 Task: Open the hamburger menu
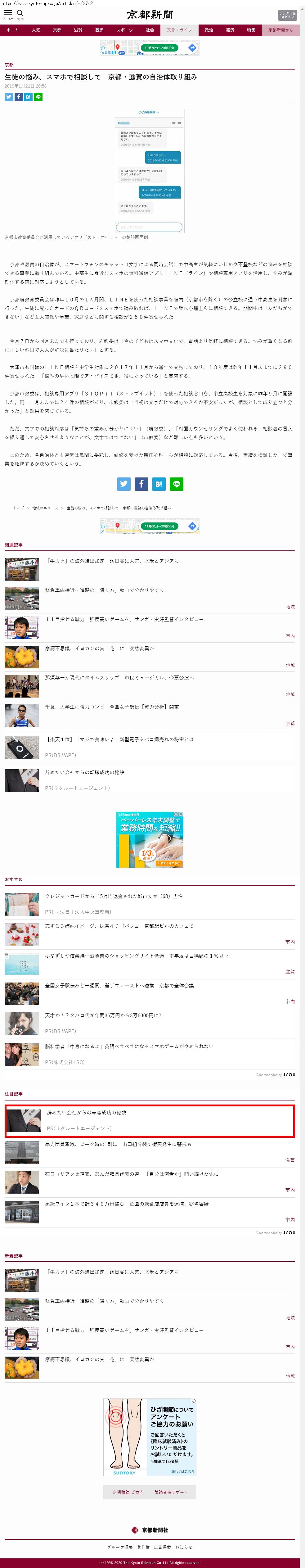8,13
